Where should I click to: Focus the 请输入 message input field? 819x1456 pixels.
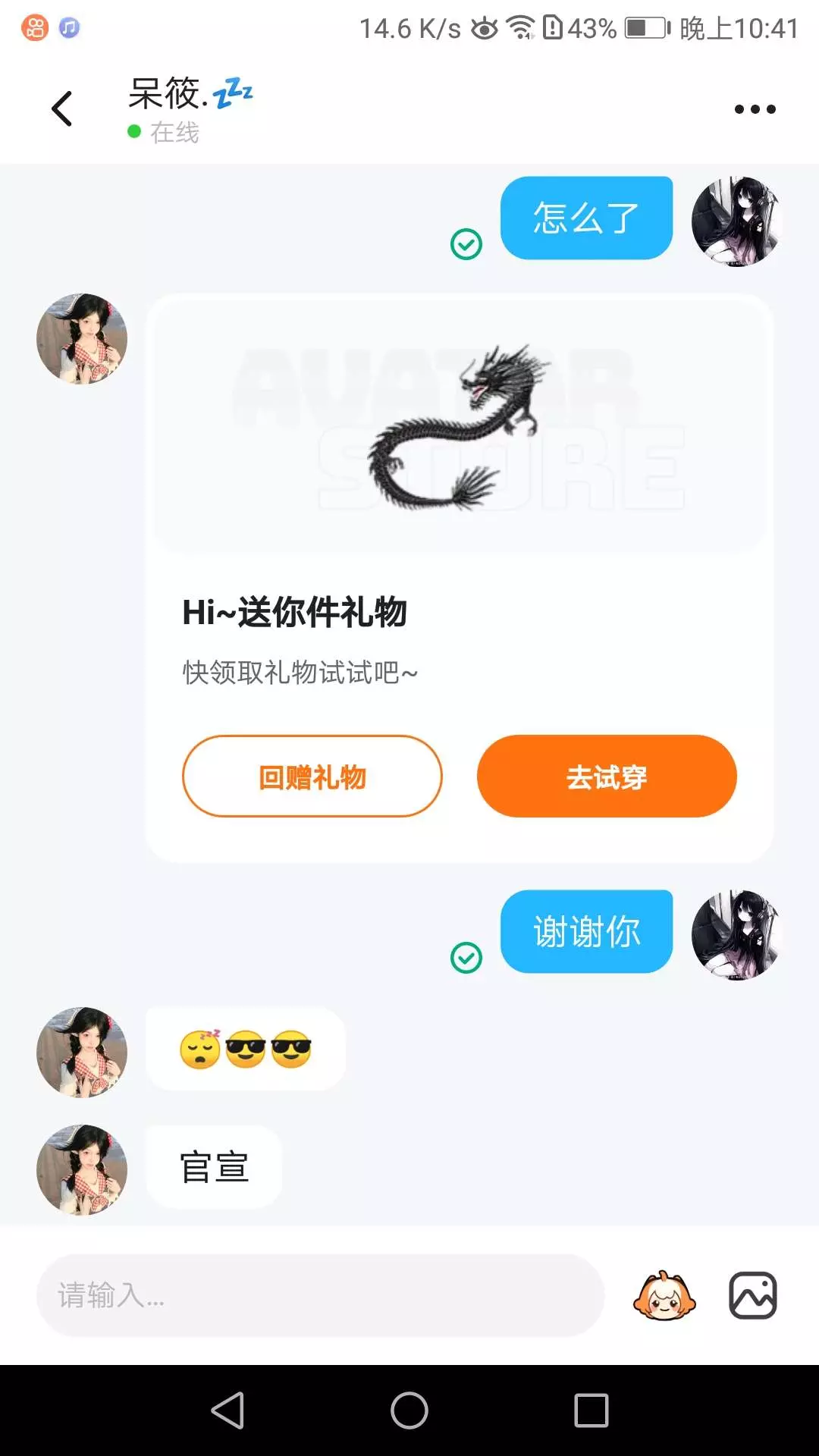point(320,1295)
